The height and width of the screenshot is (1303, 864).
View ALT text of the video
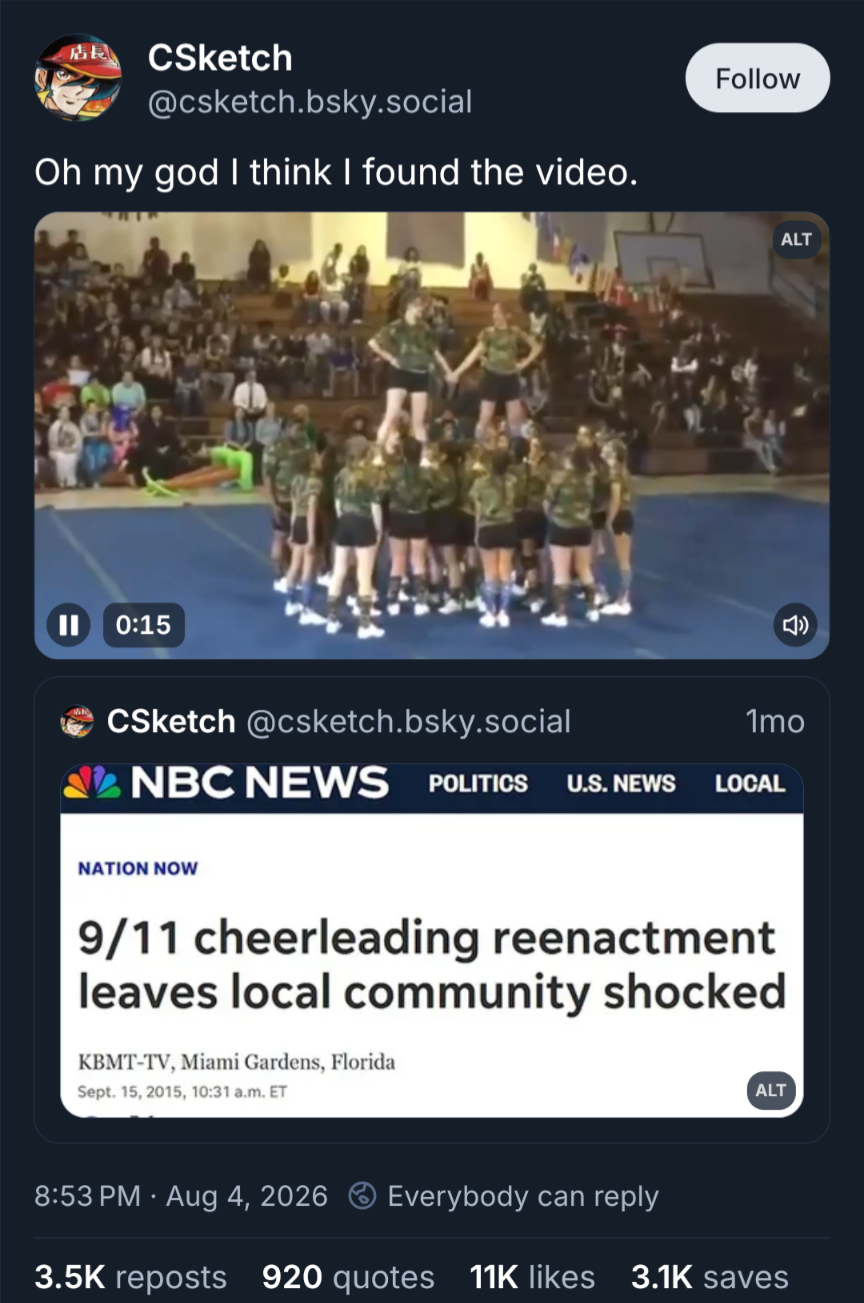[x=795, y=240]
